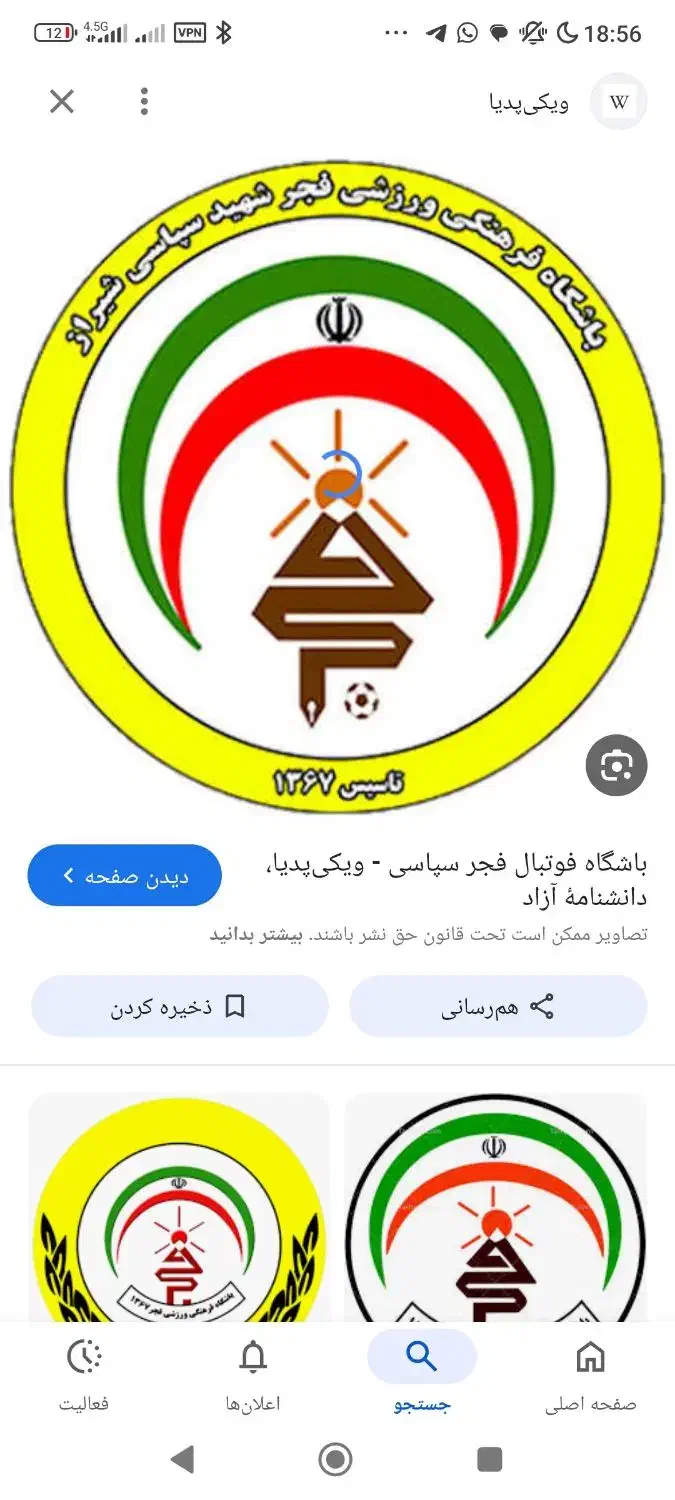Tap the system home button

[x=336, y=1459]
